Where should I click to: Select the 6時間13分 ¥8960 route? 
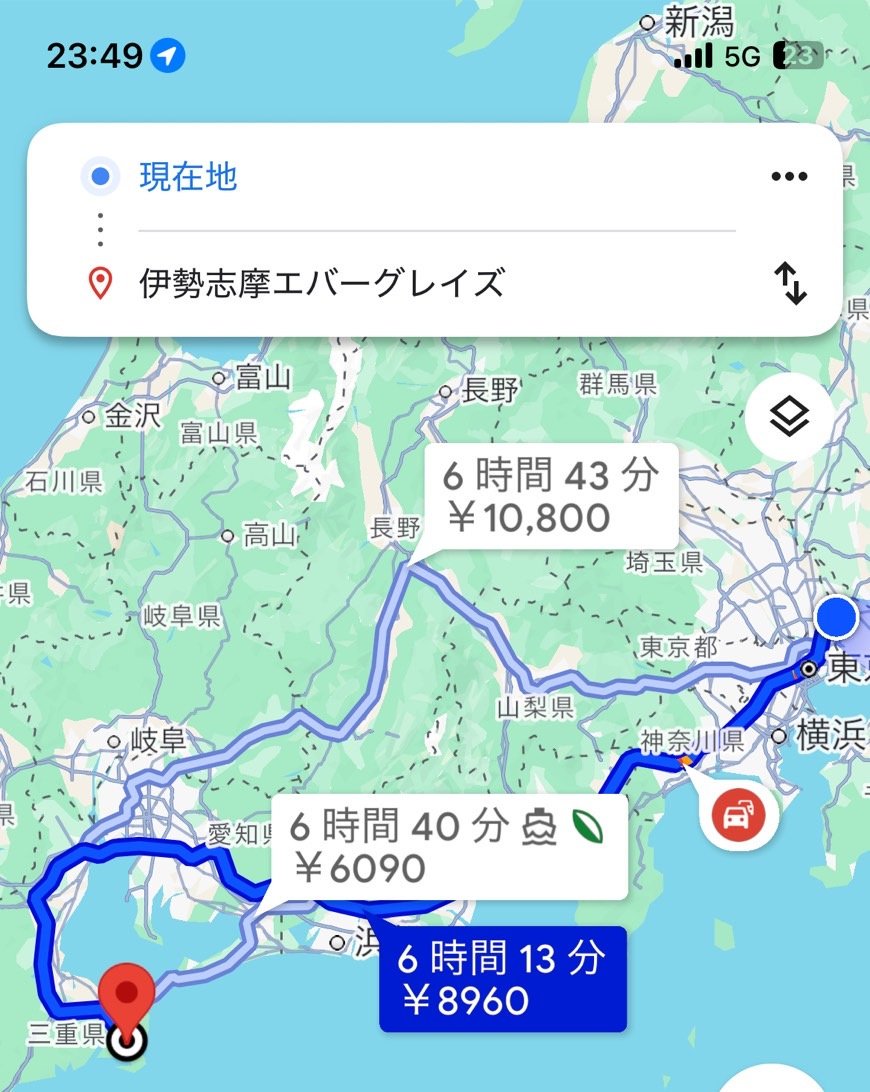point(502,979)
